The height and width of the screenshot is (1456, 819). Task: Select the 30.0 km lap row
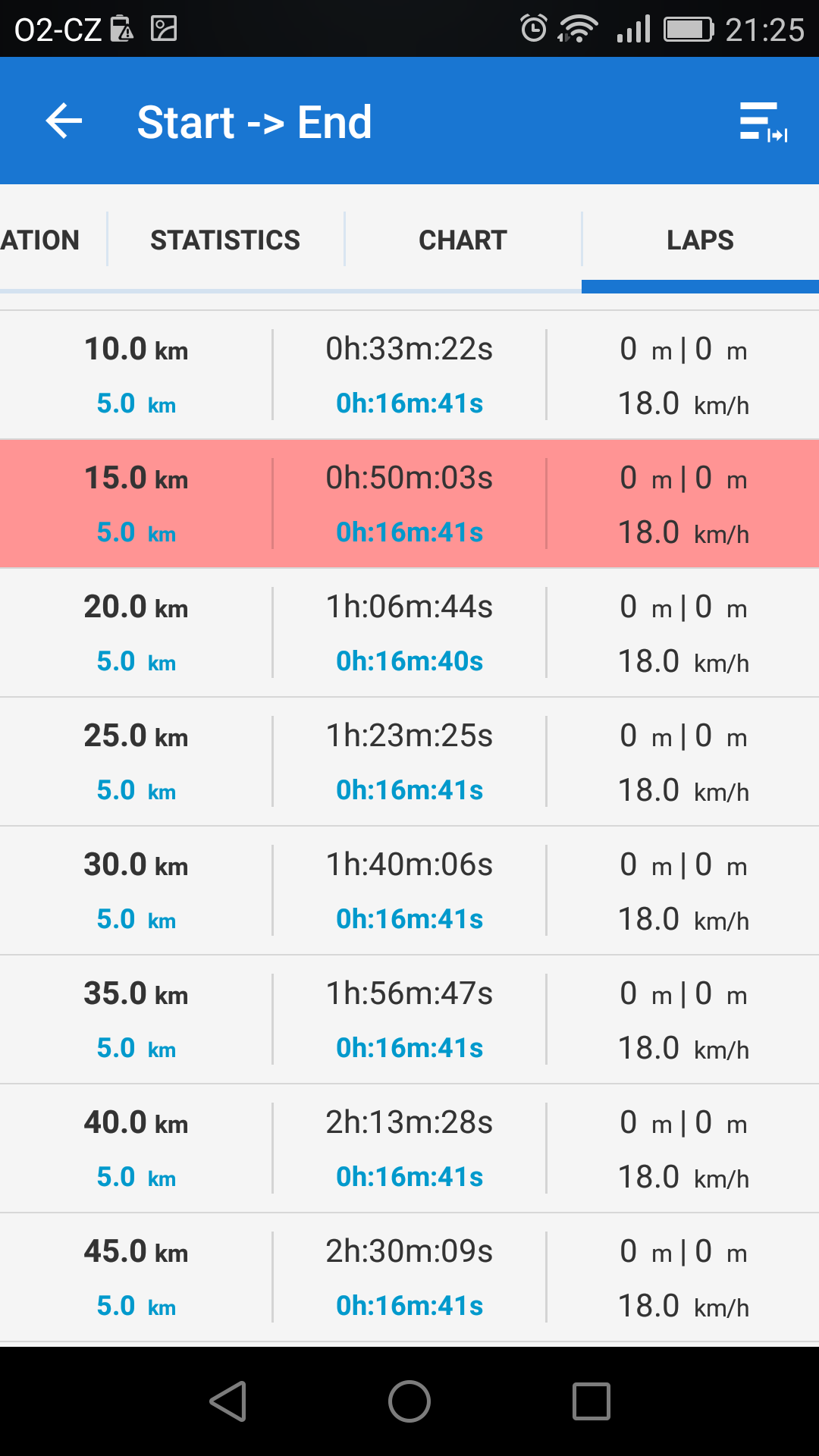(409, 891)
